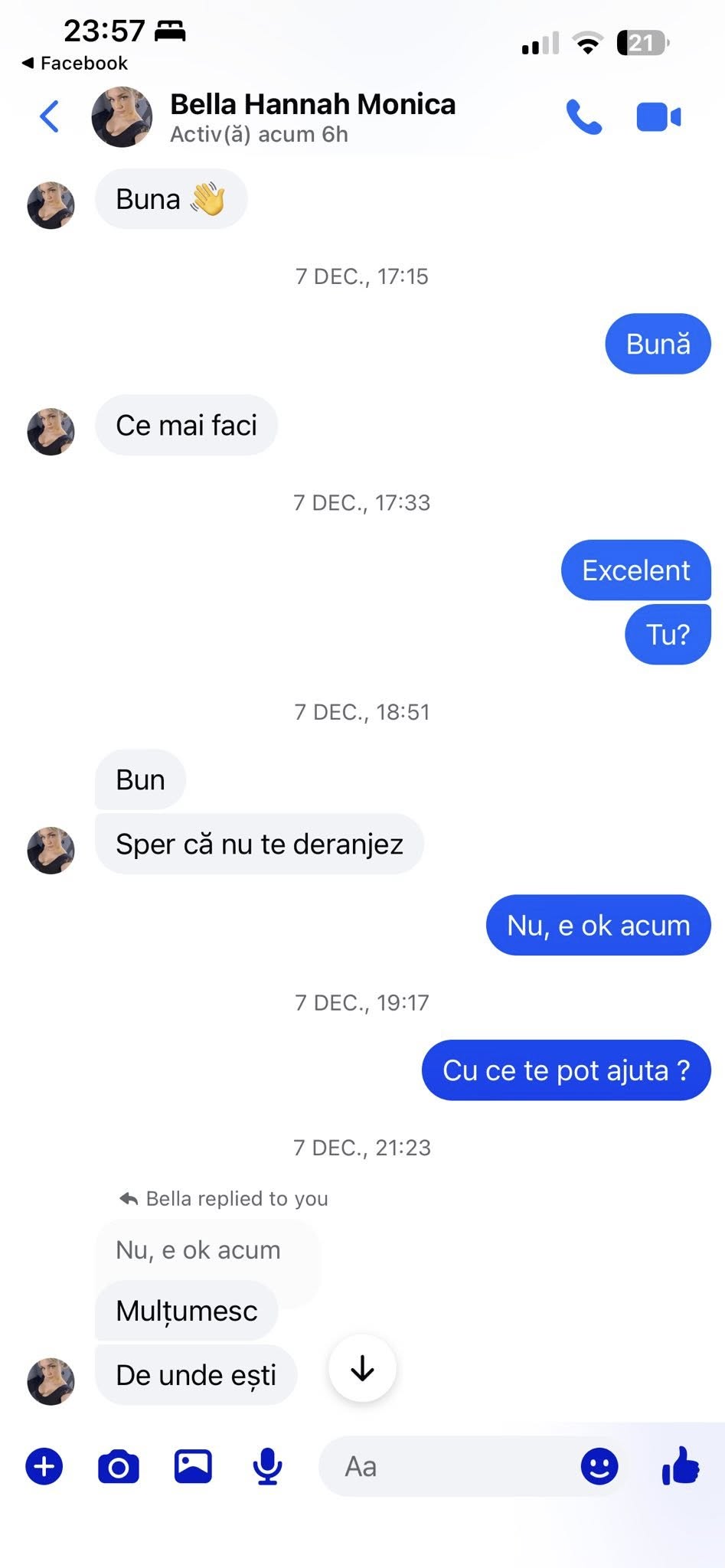
Task: Send a thumbs-up like
Action: [680, 1467]
